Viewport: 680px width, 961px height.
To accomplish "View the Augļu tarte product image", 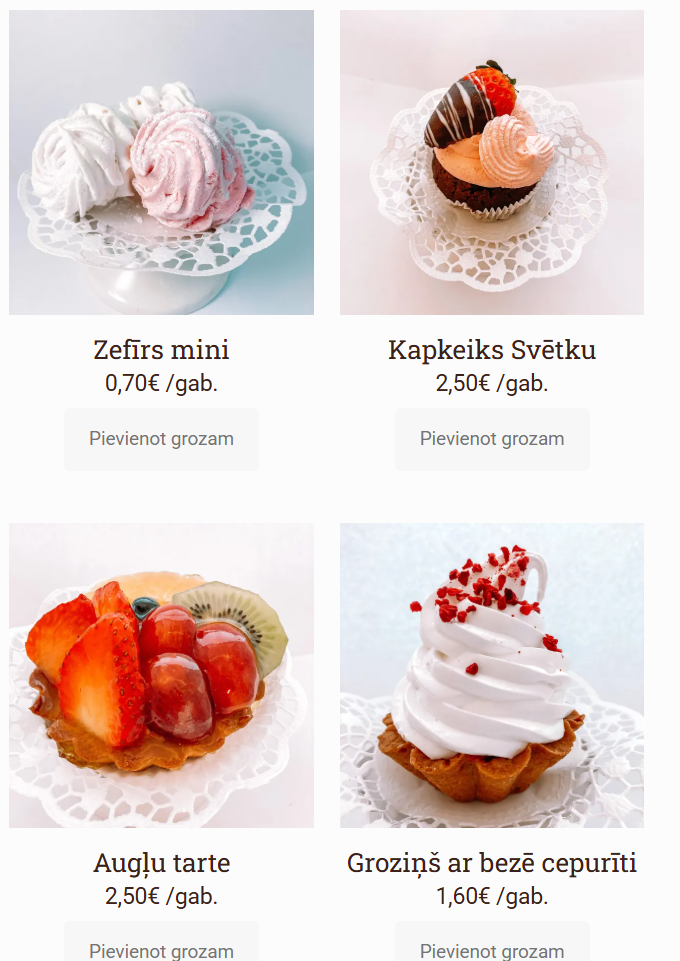I will tap(161, 675).
